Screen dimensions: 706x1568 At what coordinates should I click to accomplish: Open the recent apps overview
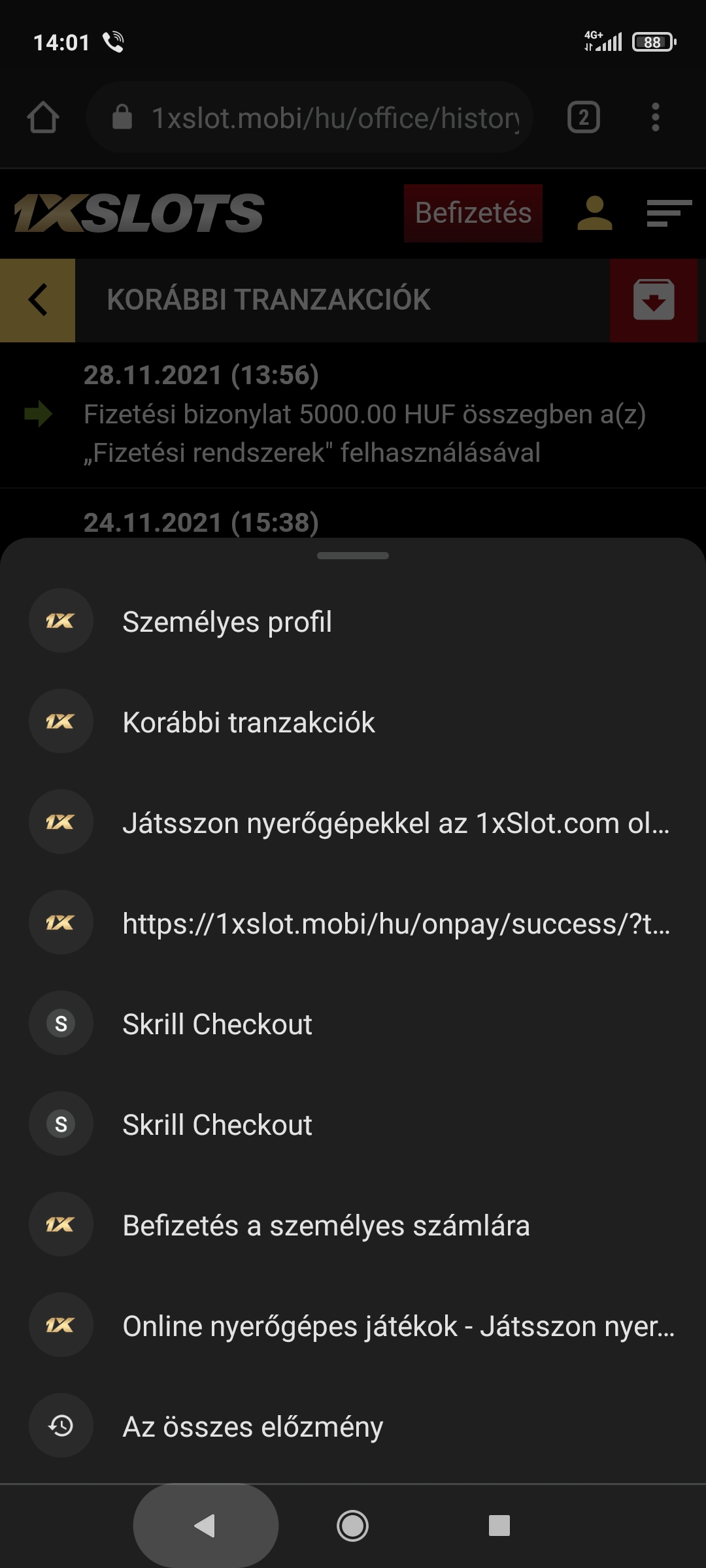click(499, 1526)
